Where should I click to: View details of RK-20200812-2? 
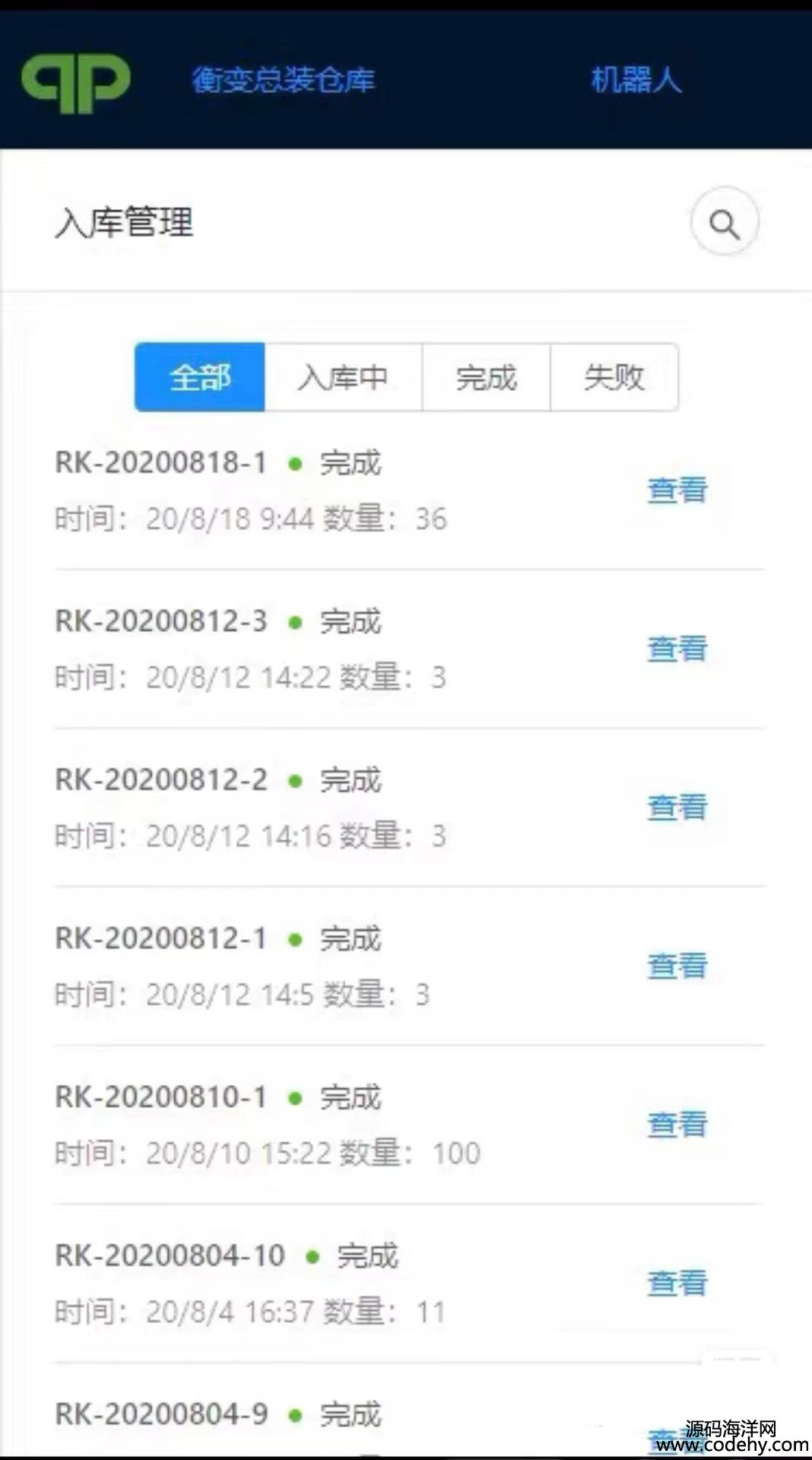tap(677, 808)
